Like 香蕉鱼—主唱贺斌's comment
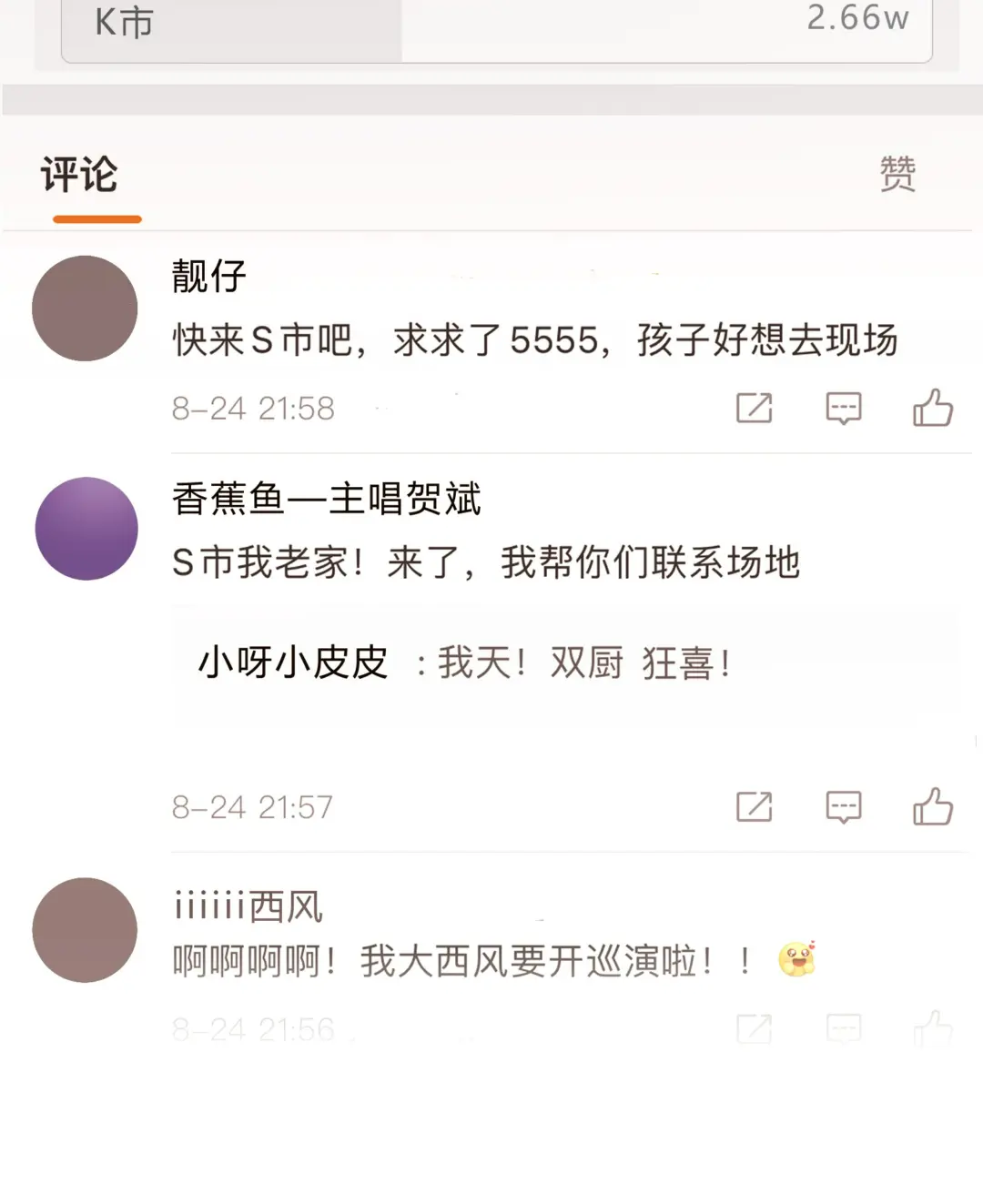The image size is (983, 1204). tap(933, 806)
